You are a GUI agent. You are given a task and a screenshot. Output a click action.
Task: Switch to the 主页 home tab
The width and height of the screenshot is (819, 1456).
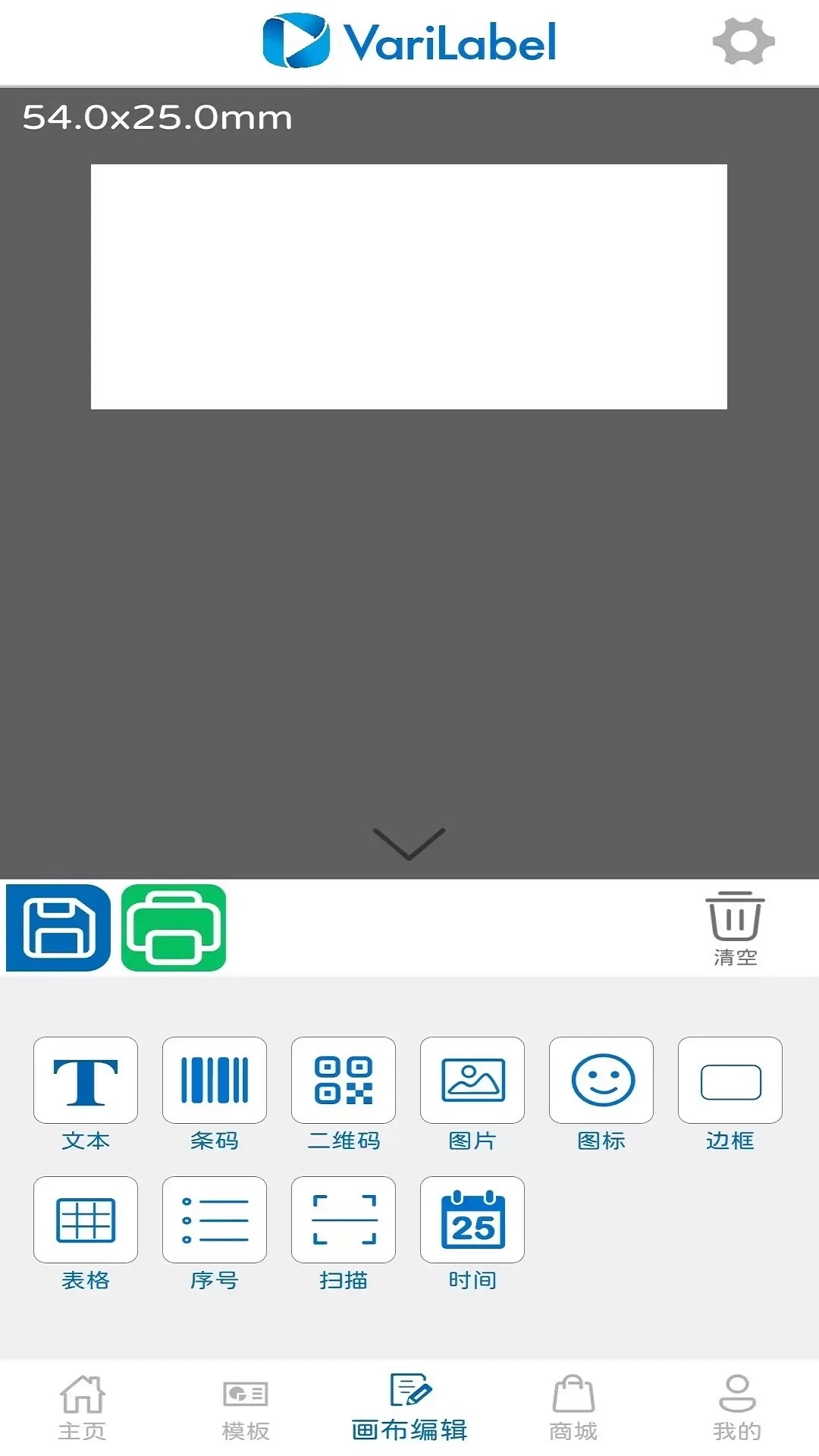pyautogui.click(x=82, y=1407)
